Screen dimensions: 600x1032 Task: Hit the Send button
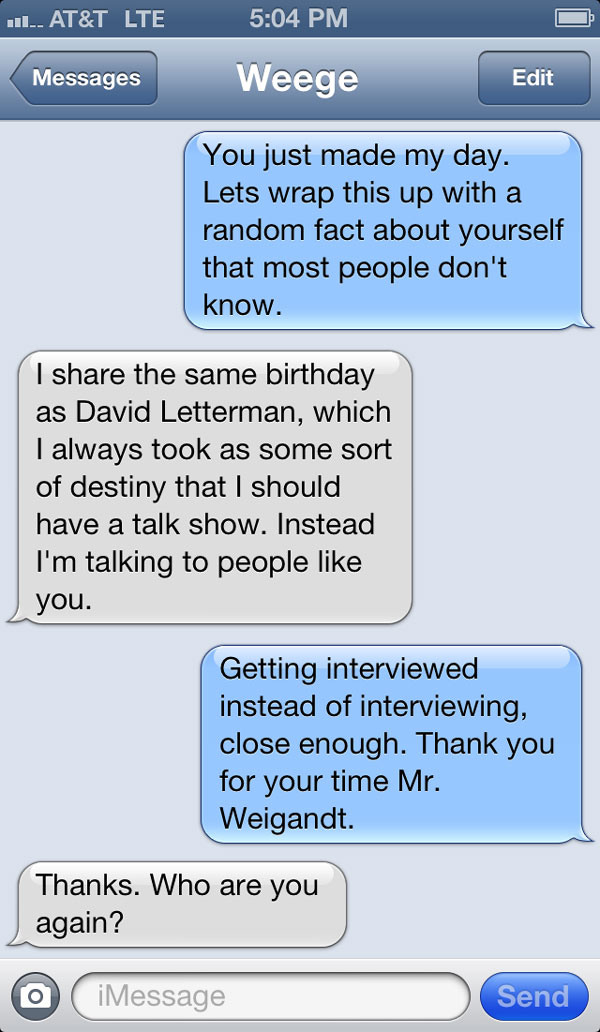pos(533,996)
